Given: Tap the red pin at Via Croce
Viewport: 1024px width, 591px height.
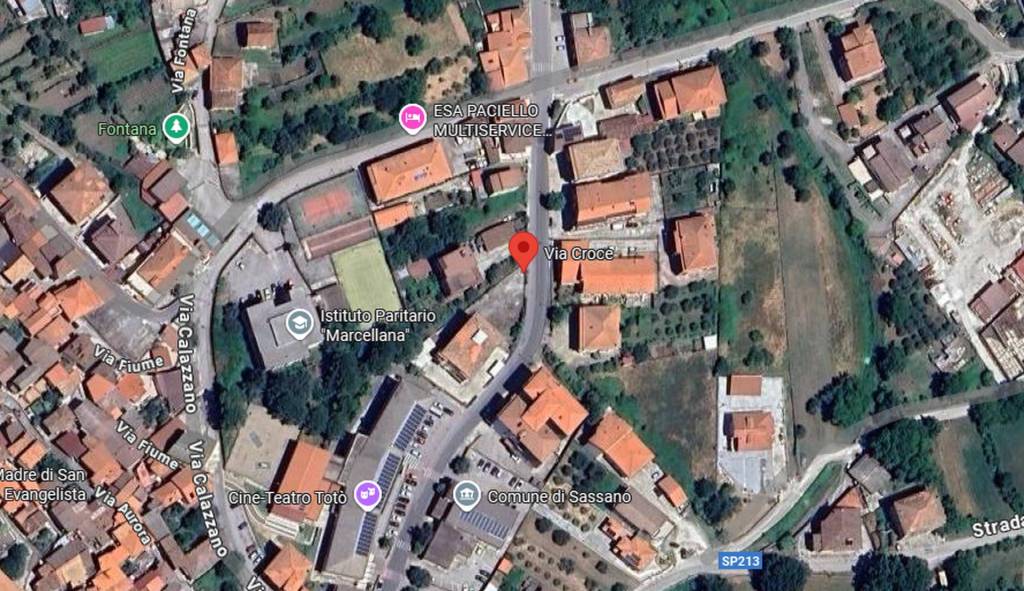Looking at the screenshot, I should [524, 249].
